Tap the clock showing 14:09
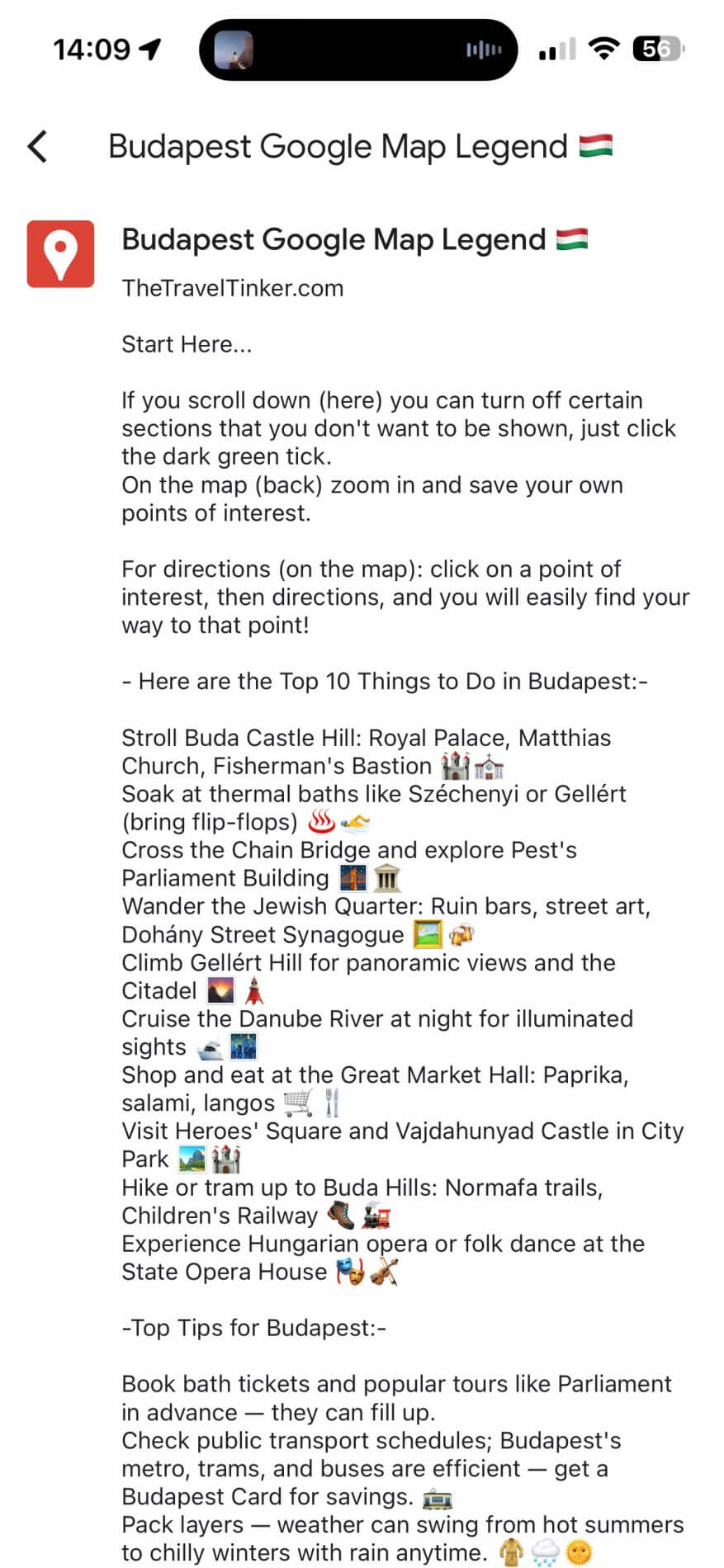 (x=92, y=50)
